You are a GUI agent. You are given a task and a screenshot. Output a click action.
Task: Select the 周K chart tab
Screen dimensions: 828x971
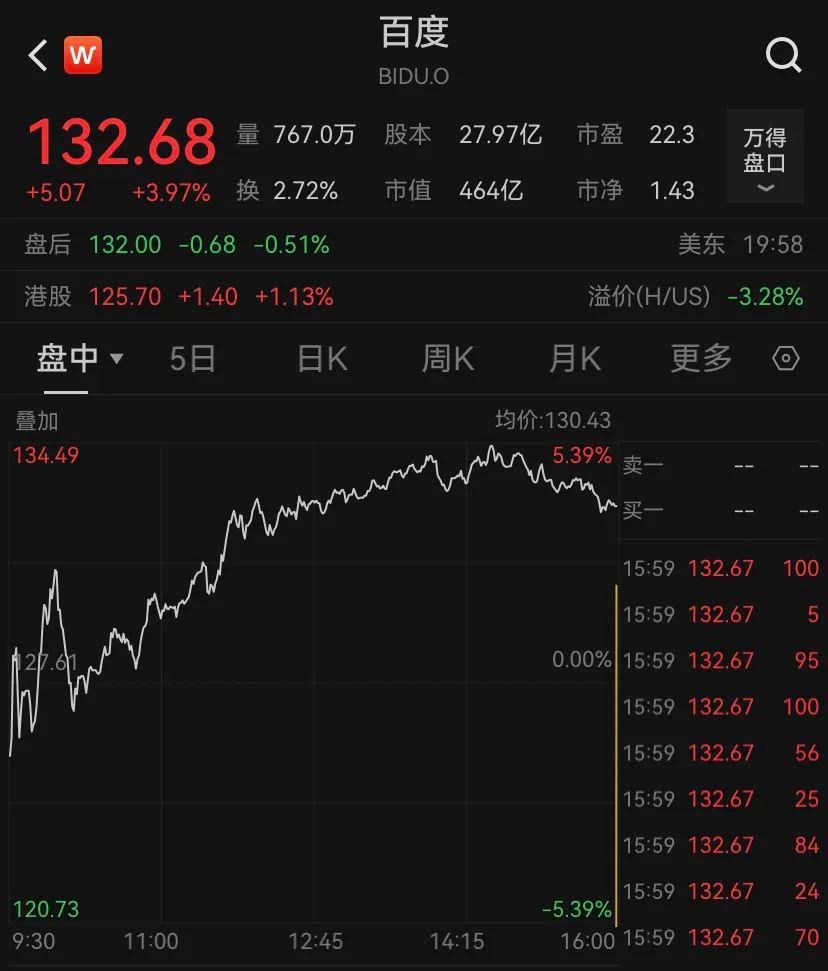click(x=448, y=358)
